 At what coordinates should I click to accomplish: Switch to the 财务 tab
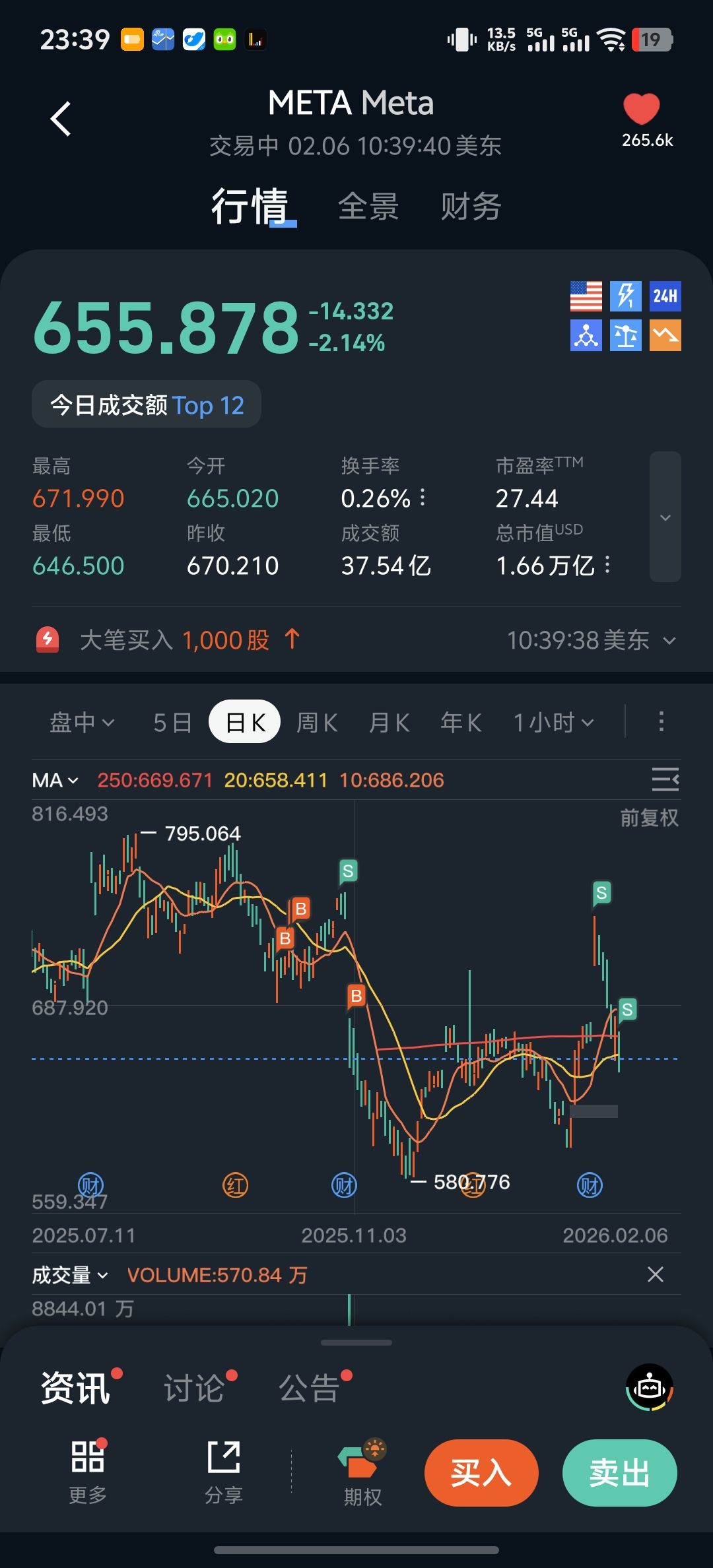(x=471, y=207)
